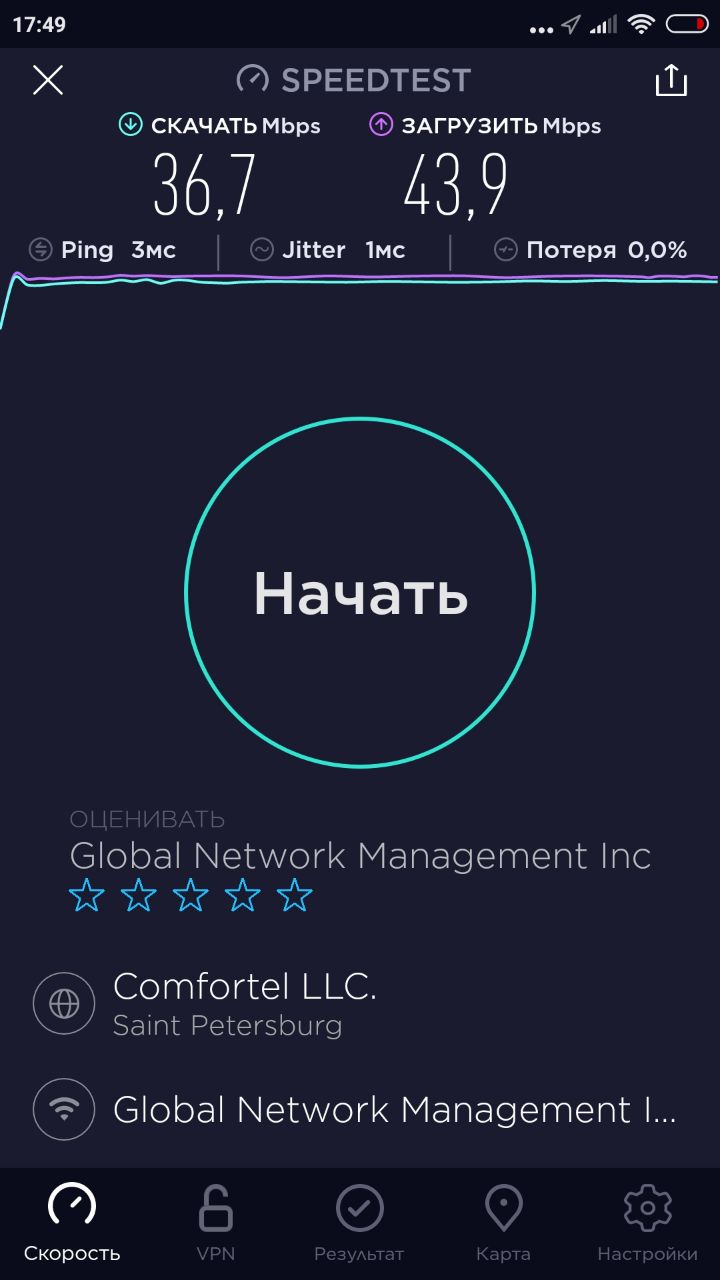Viewport: 720px width, 1280px height.
Task: Share the speed test result
Action: click(x=671, y=80)
